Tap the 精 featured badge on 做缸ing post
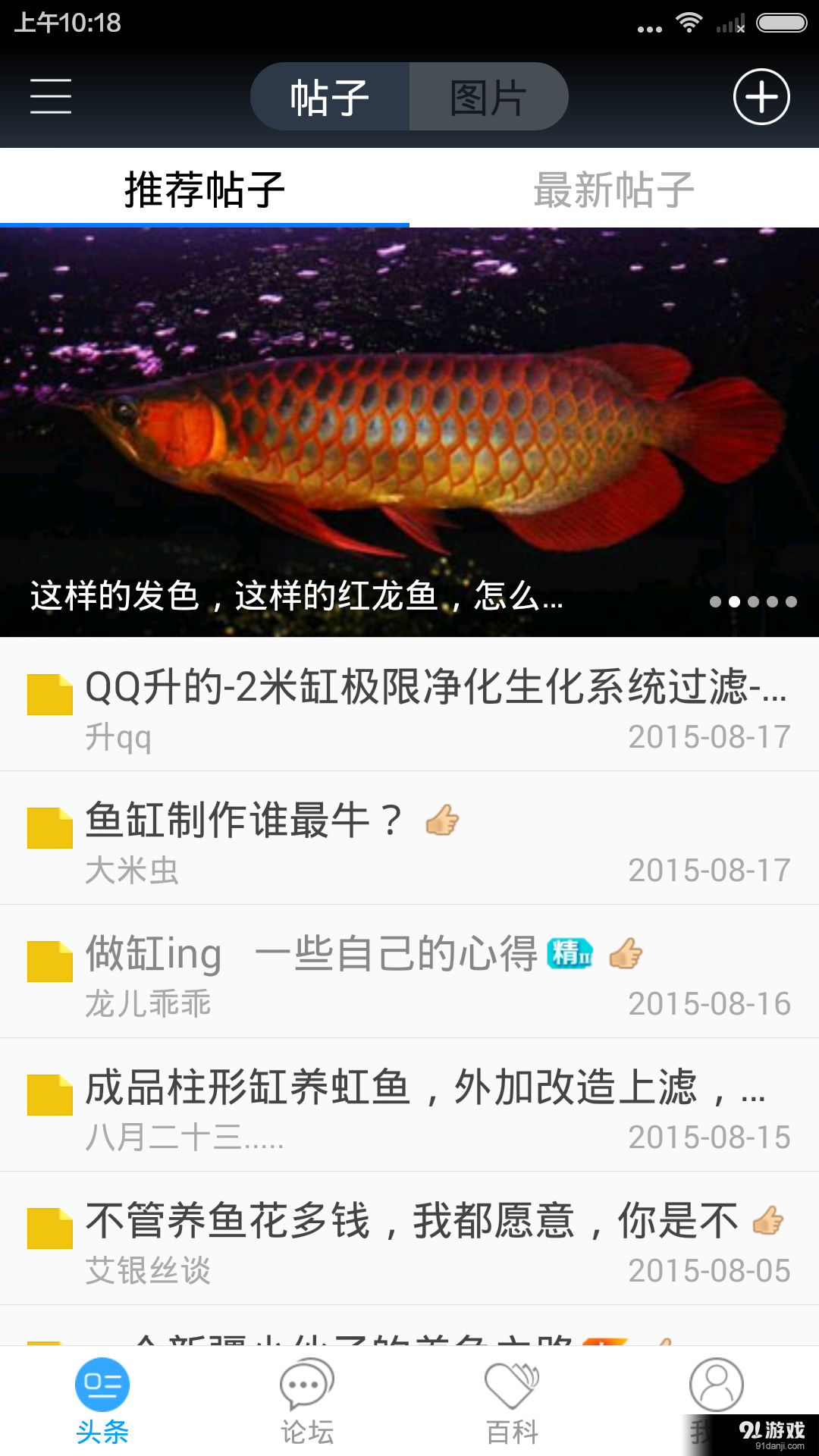 tap(571, 952)
